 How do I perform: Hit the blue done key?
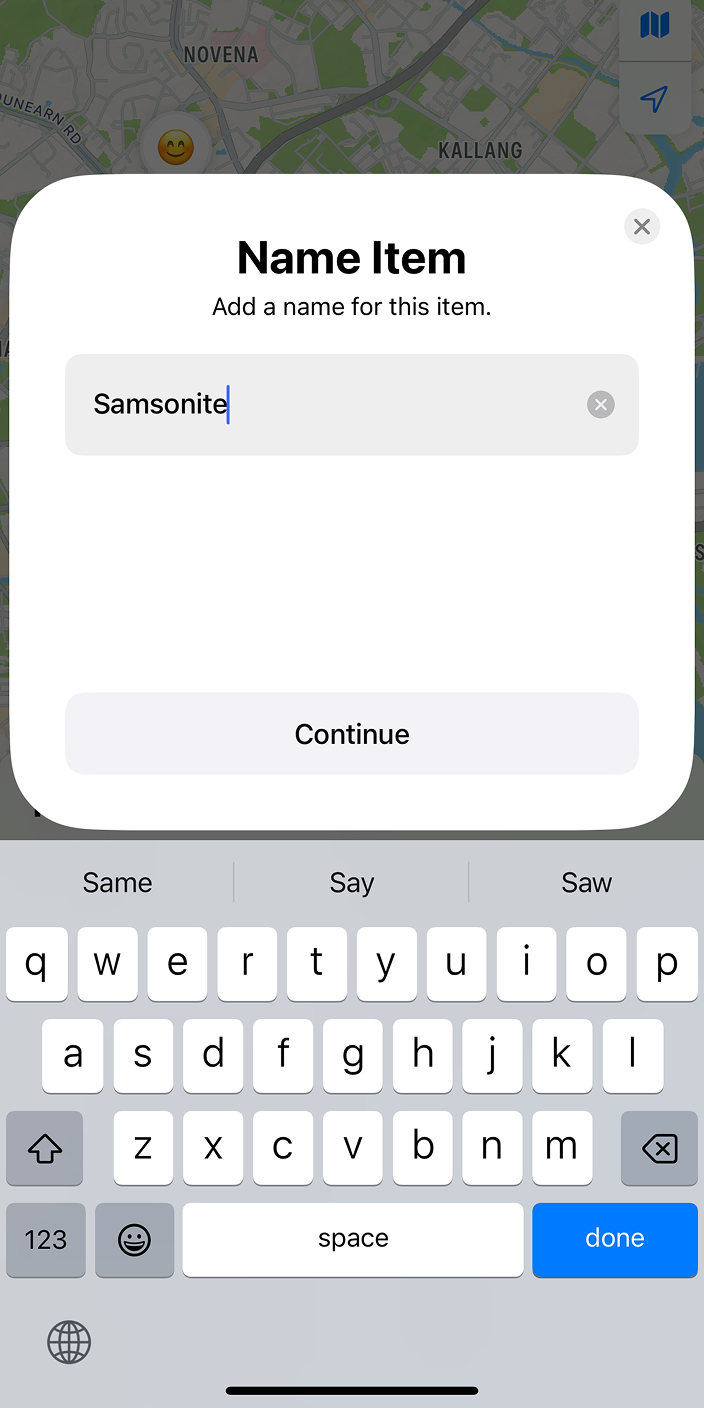pos(615,1239)
